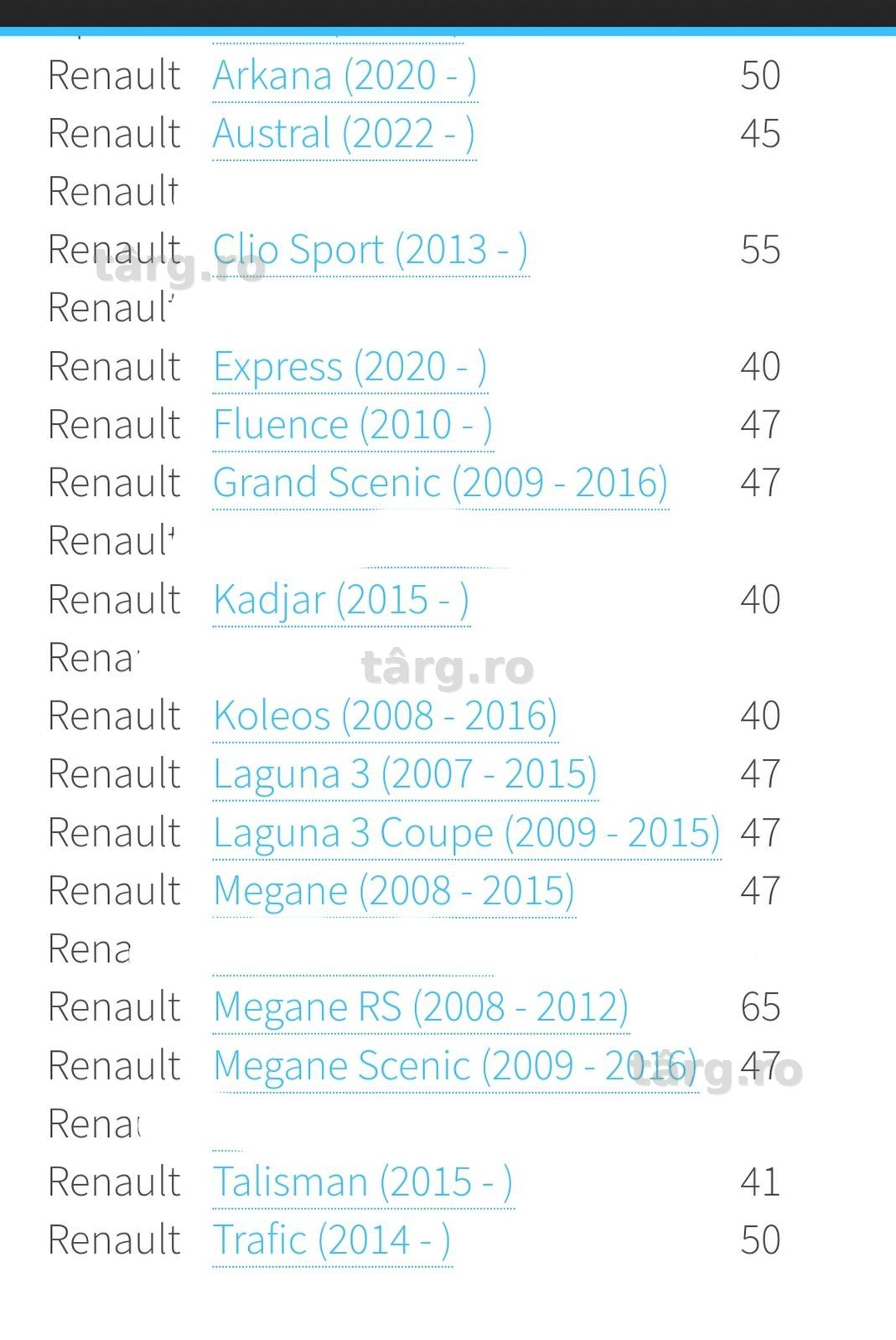The image size is (896, 1340).
Task: Select Laguna 3 (2007 - 2015)
Action: coord(405,774)
